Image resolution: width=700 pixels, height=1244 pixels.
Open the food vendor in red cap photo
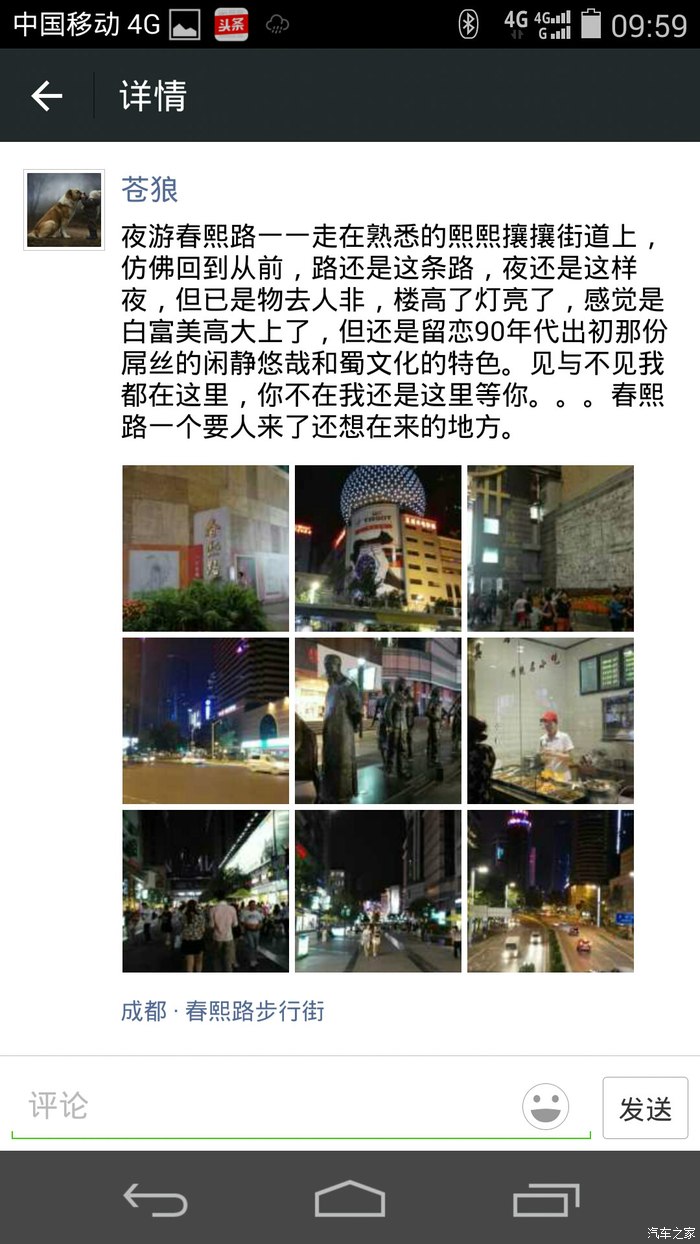(x=550, y=720)
